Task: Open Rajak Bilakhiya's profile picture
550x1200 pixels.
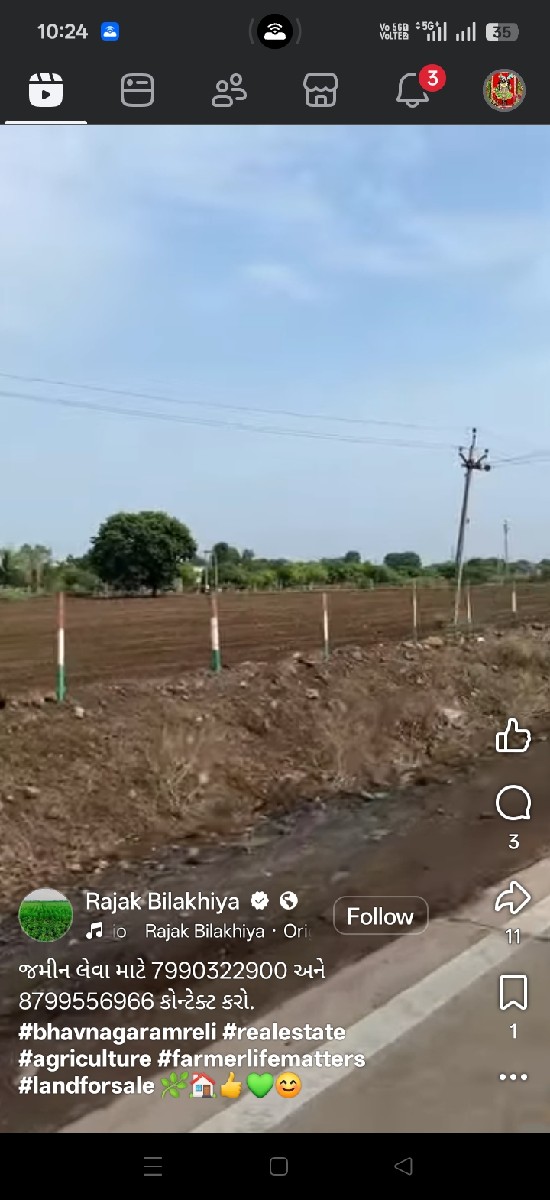Action: pos(46,915)
